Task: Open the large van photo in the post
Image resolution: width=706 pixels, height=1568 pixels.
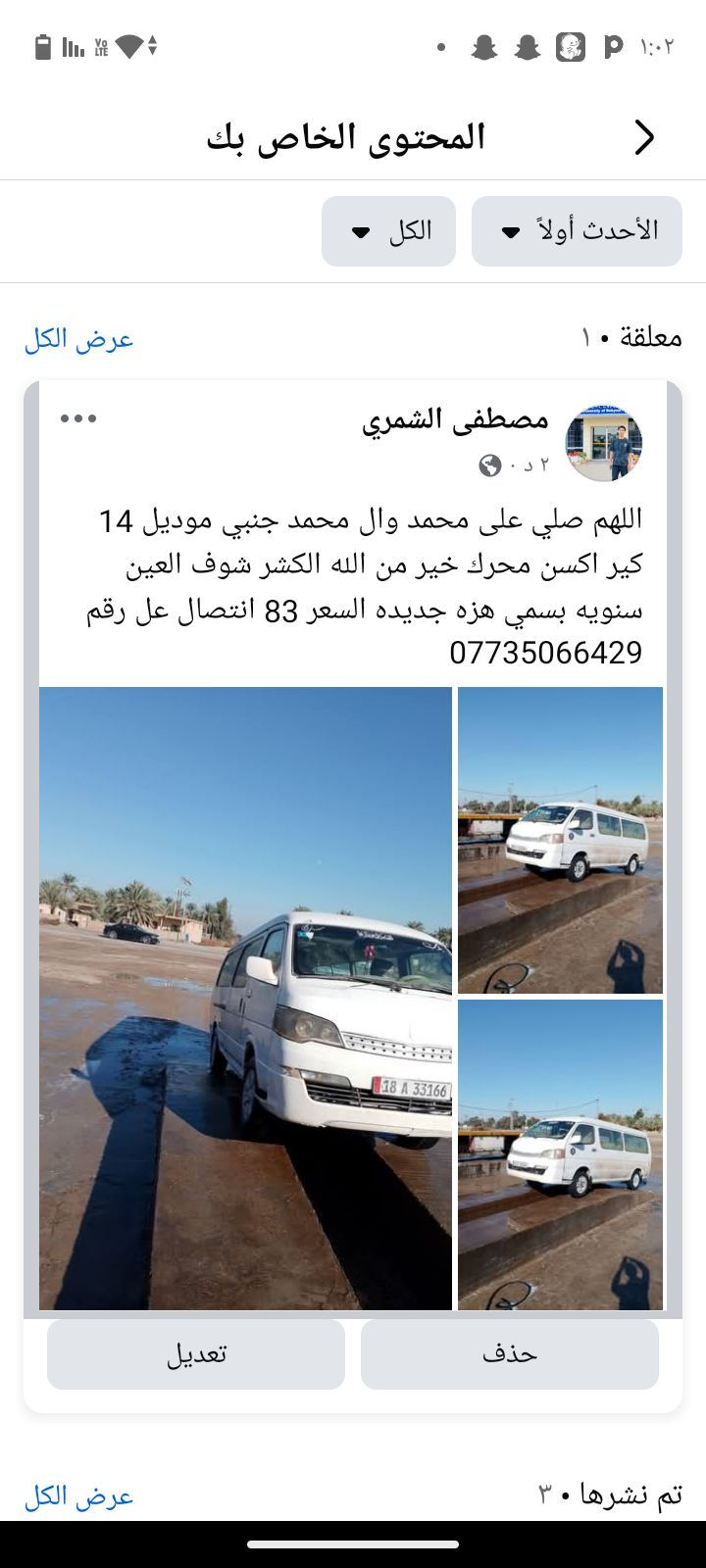Action: pos(245,998)
